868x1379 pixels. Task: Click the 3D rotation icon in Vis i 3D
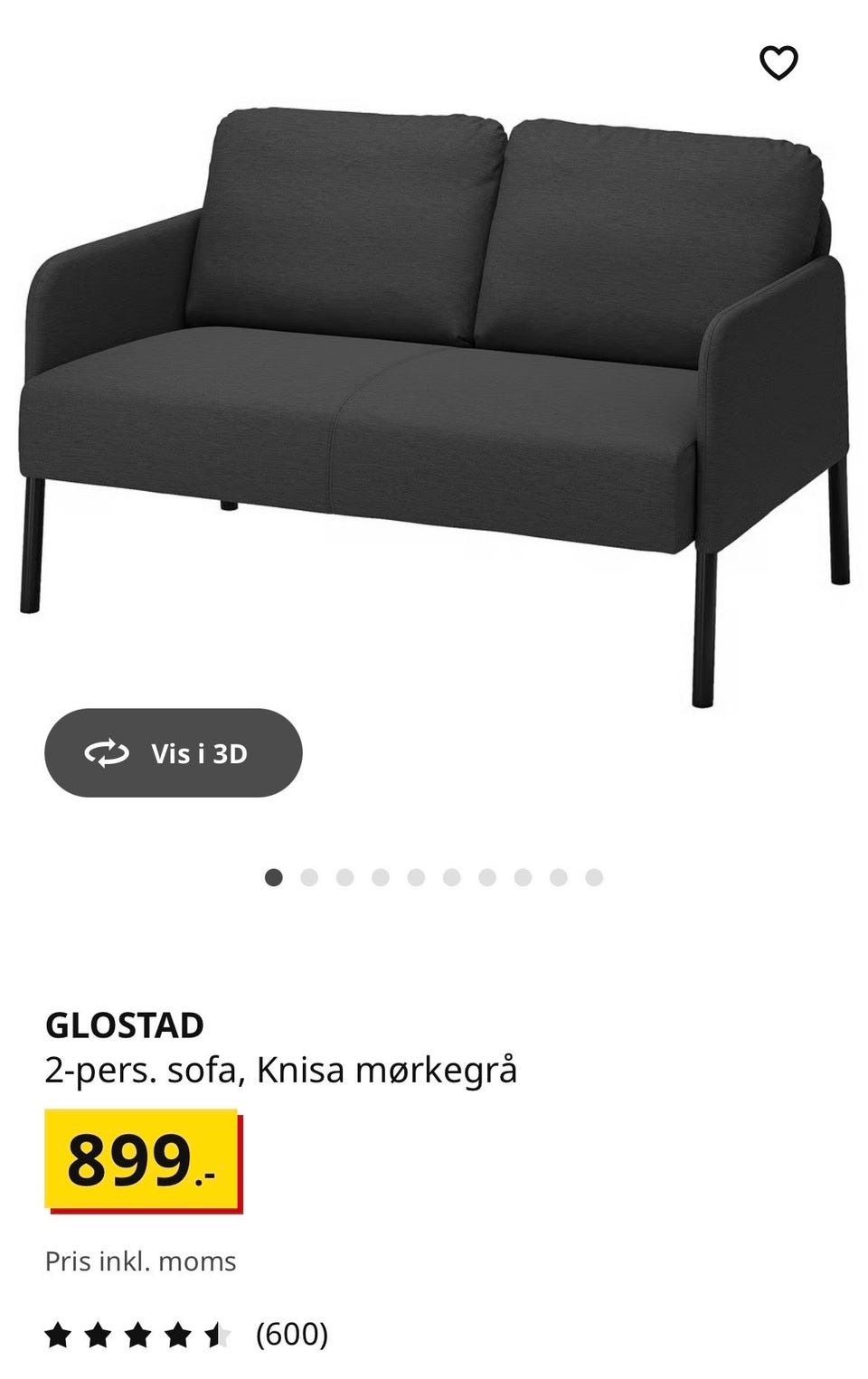[107, 752]
